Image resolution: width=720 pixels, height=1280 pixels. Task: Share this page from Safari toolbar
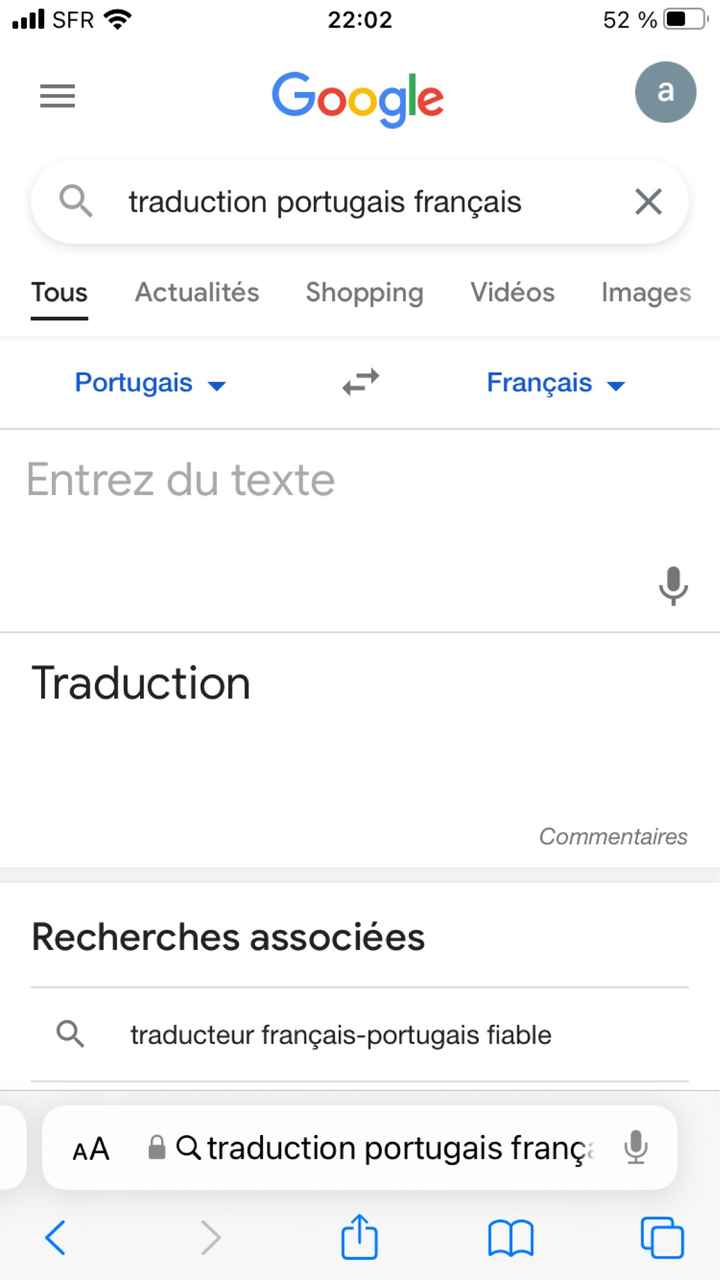click(360, 1239)
